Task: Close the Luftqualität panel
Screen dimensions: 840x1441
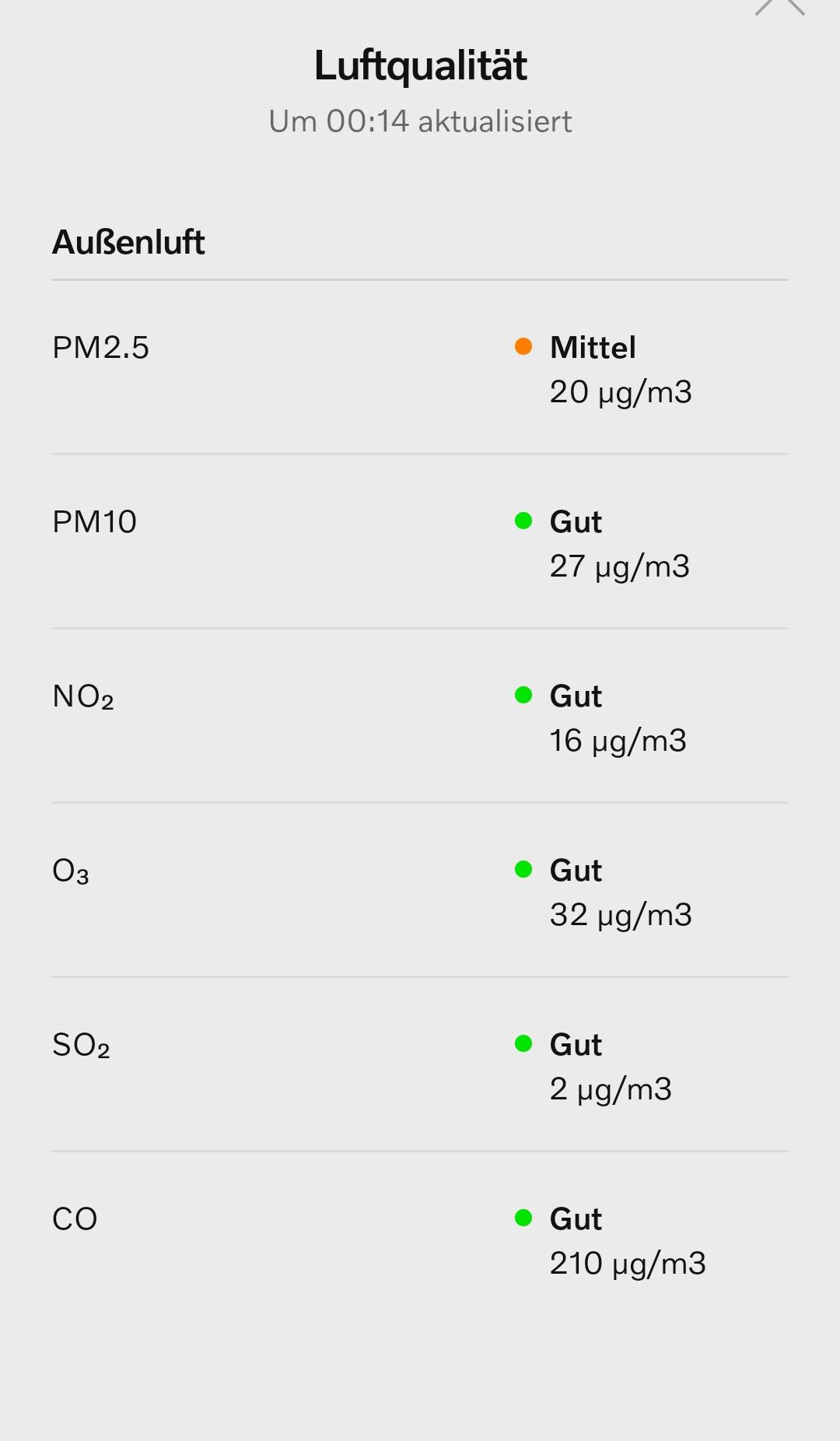Action: 780,6
